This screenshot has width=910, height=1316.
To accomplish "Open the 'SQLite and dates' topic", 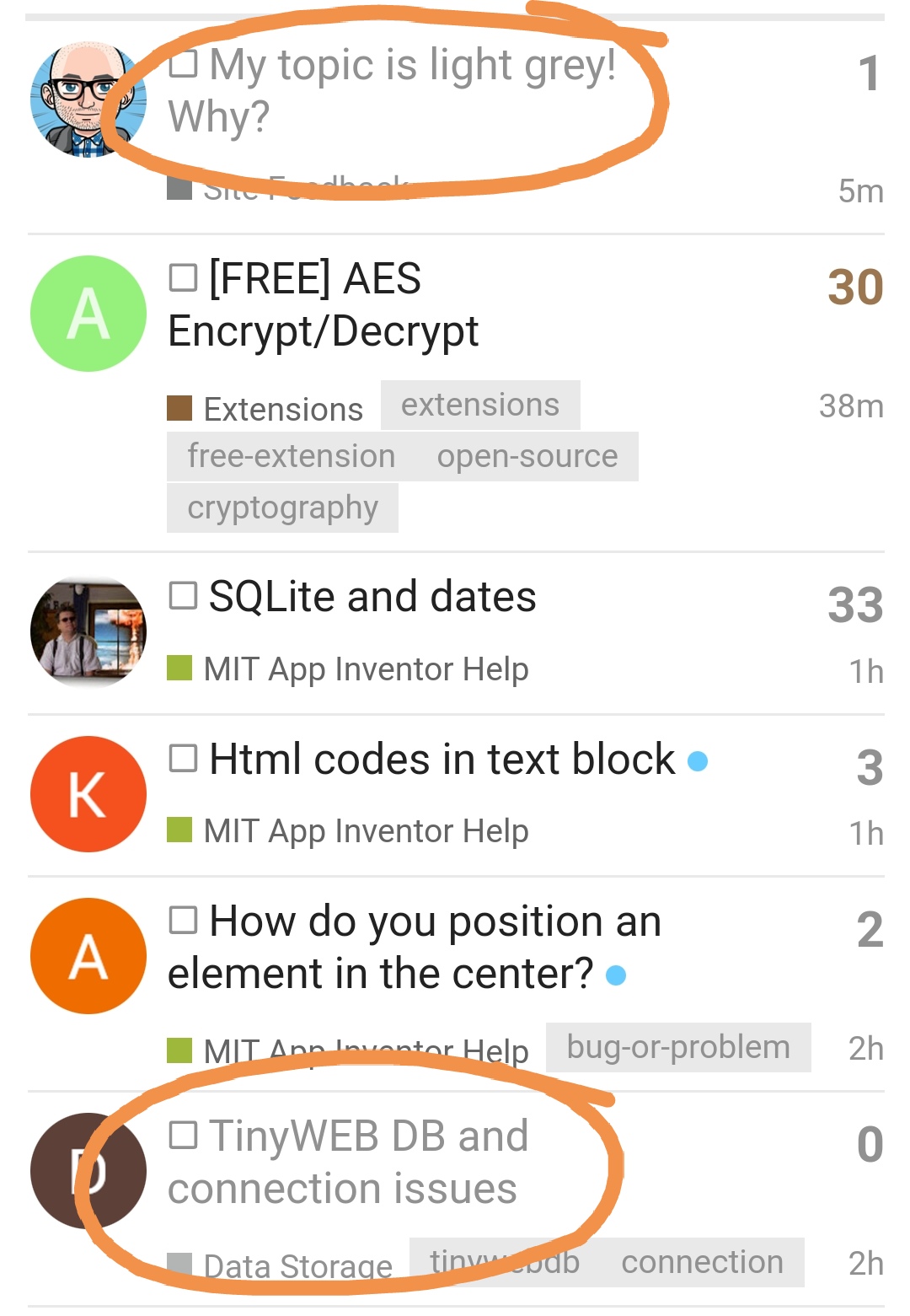I will tap(372, 596).
